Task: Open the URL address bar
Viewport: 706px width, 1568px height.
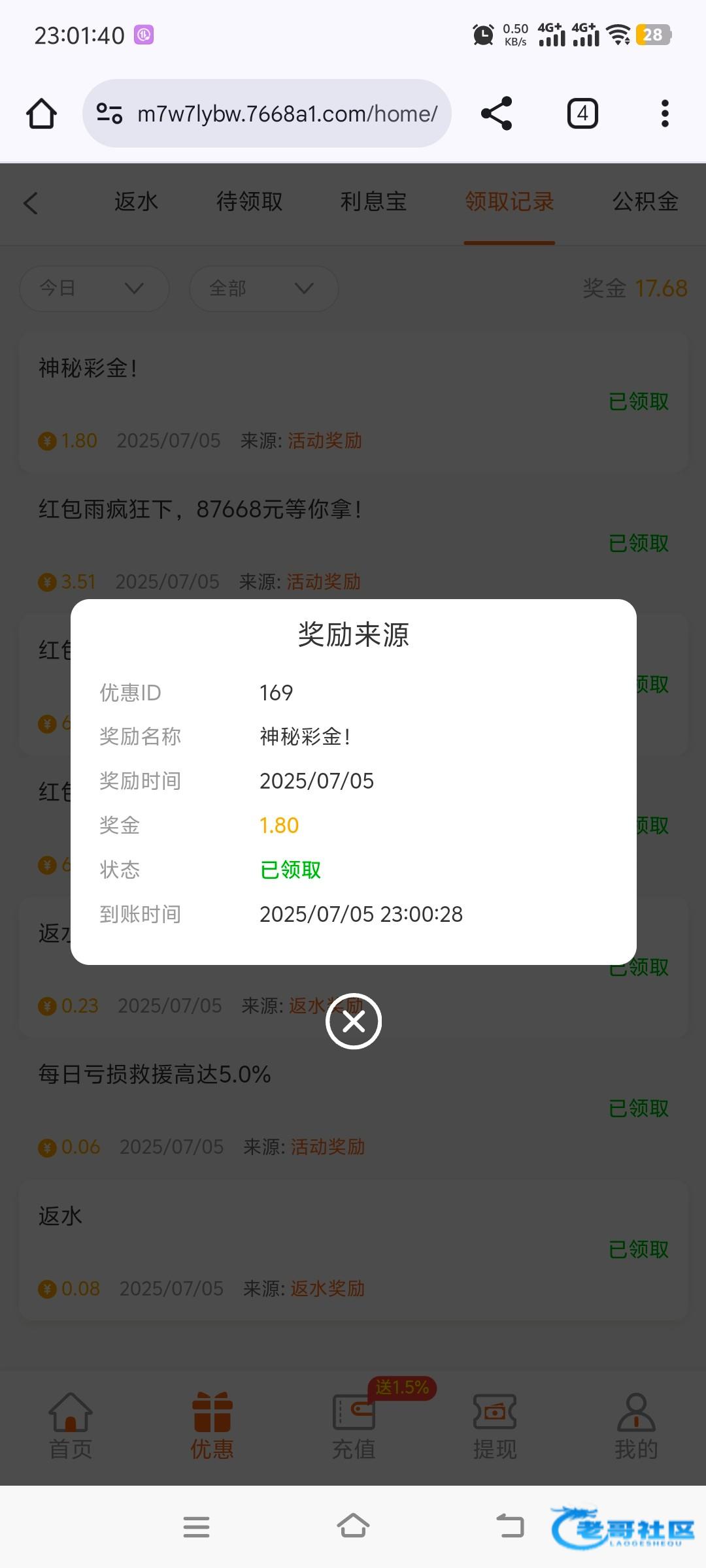Action: pyautogui.click(x=267, y=114)
